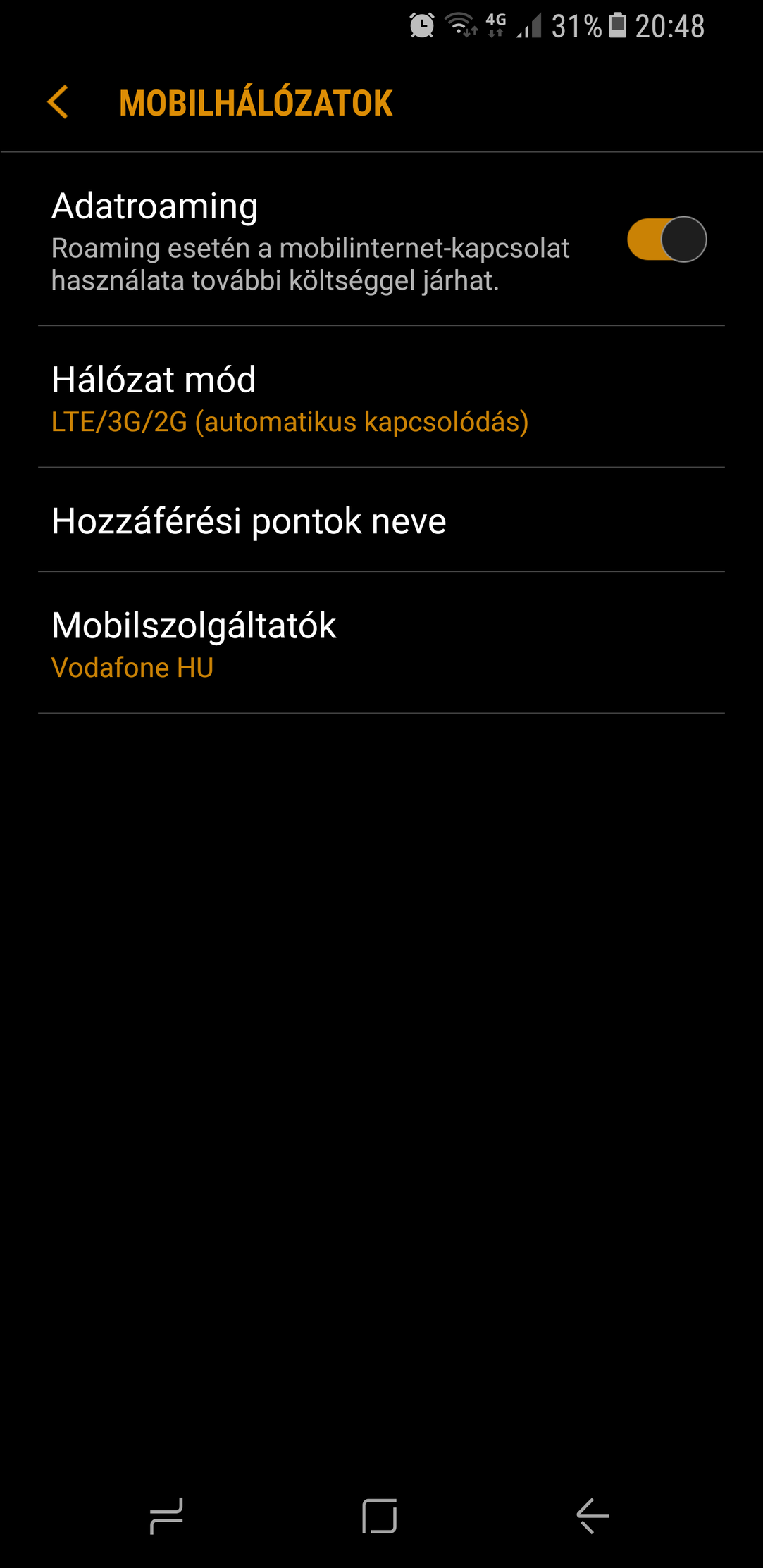
Task: Open Hozzáférési pontok neve
Action: tap(381, 520)
